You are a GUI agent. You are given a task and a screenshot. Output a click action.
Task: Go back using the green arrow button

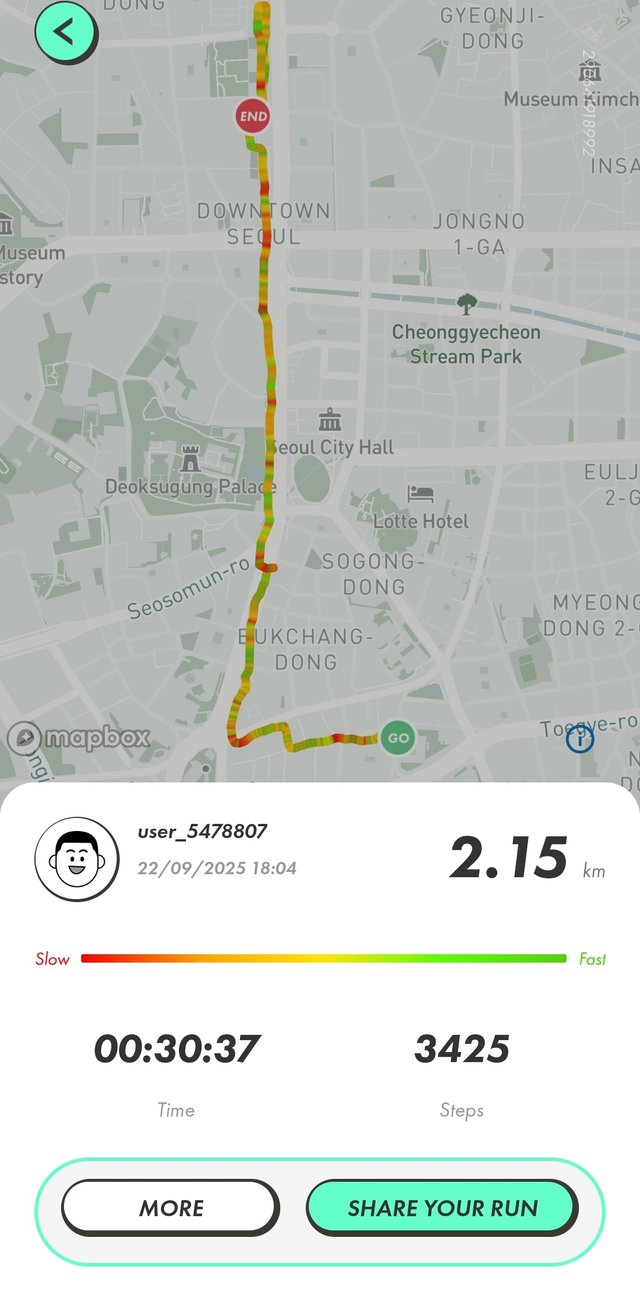click(x=64, y=31)
